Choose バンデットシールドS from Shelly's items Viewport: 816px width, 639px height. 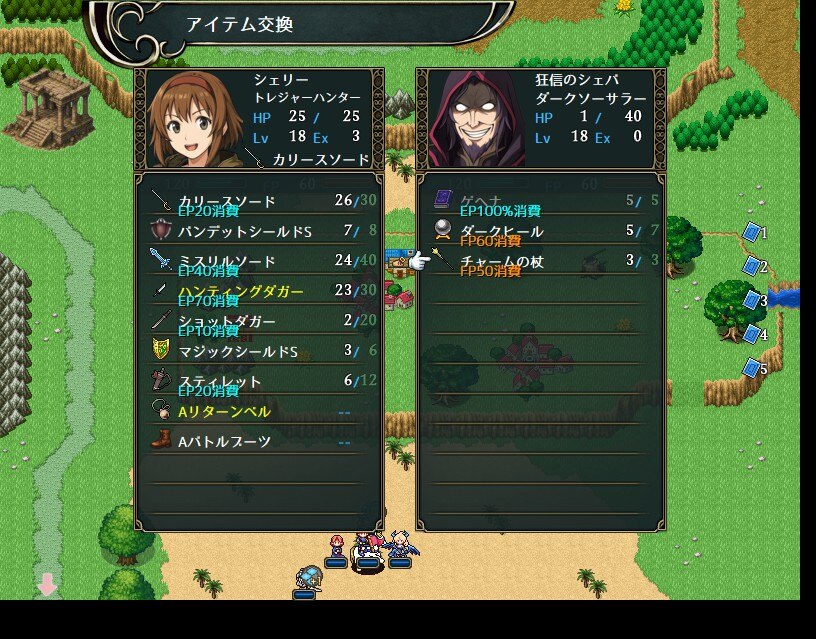click(x=259, y=231)
